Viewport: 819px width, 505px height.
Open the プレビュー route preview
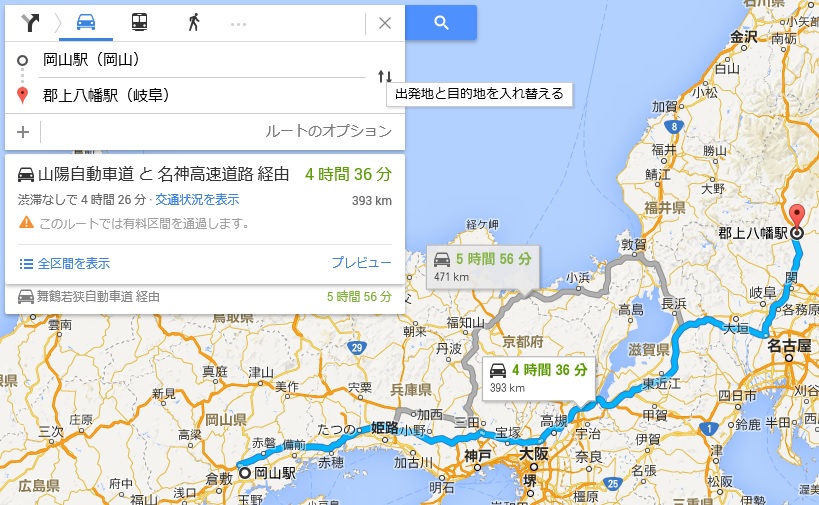click(361, 263)
